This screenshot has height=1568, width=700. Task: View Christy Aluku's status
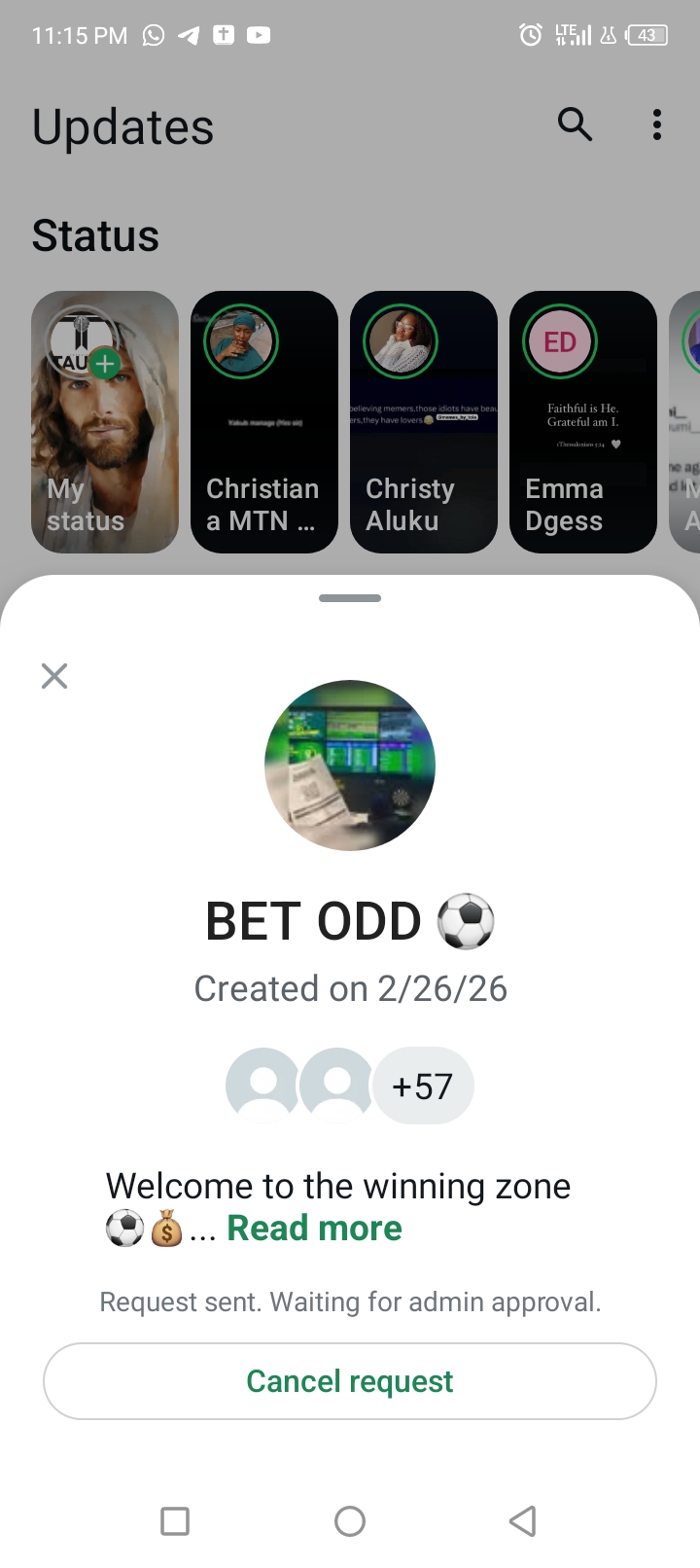point(424,422)
